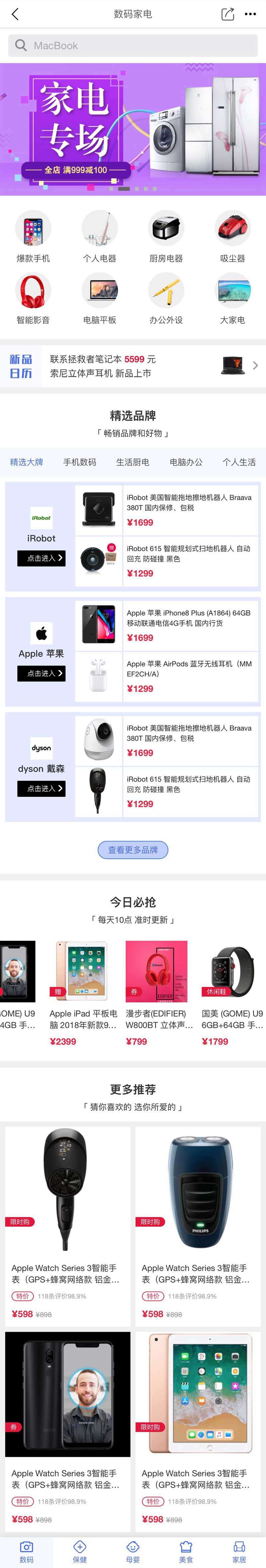Go to the 大家电 category
Viewport: 266px width, 1568px height.
pyautogui.click(x=232, y=298)
